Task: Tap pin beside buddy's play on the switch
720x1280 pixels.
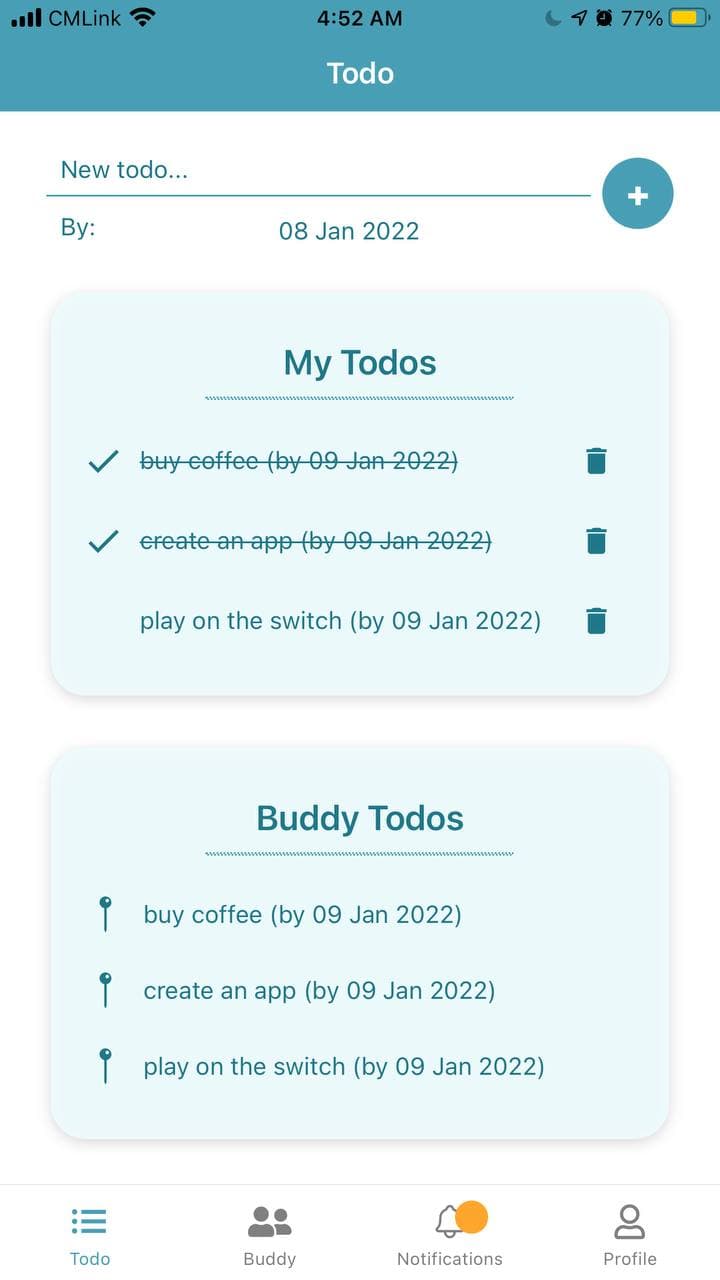Action: click(105, 1066)
